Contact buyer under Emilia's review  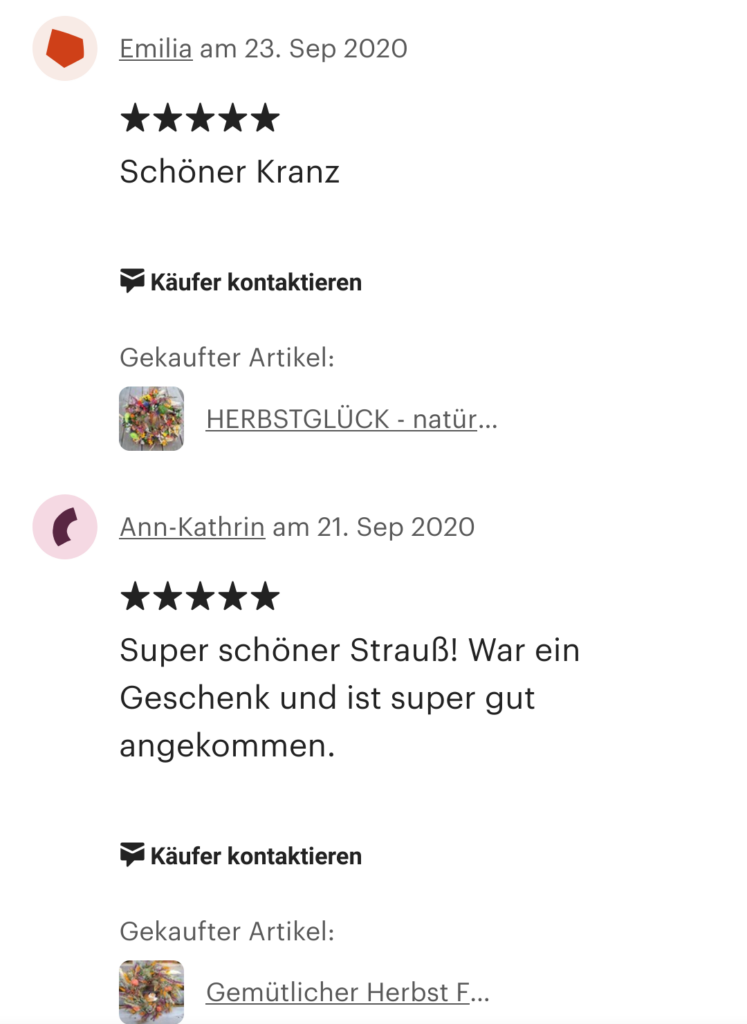point(241,282)
